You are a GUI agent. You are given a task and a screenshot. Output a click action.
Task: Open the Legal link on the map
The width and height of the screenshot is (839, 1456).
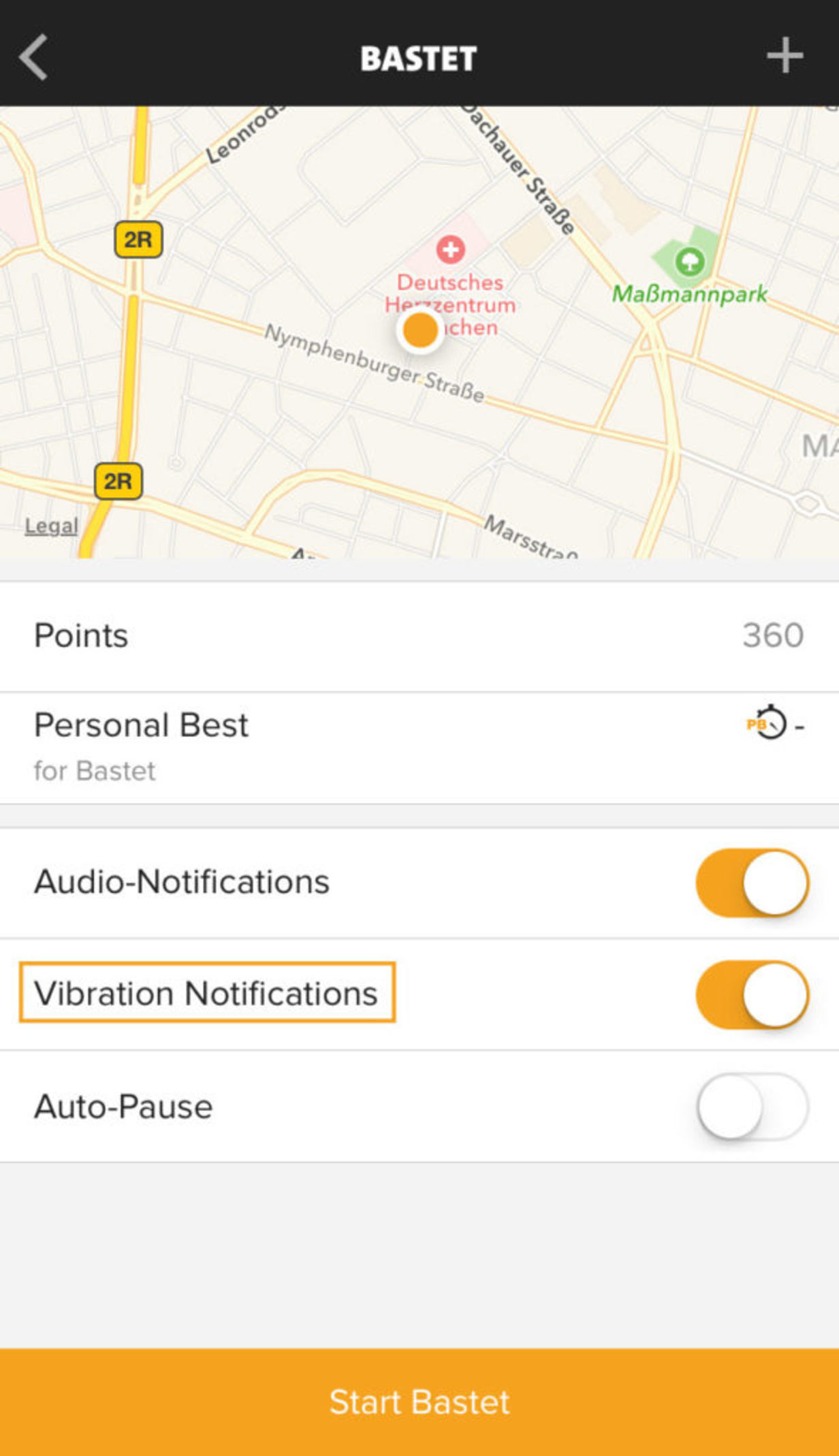[51, 526]
